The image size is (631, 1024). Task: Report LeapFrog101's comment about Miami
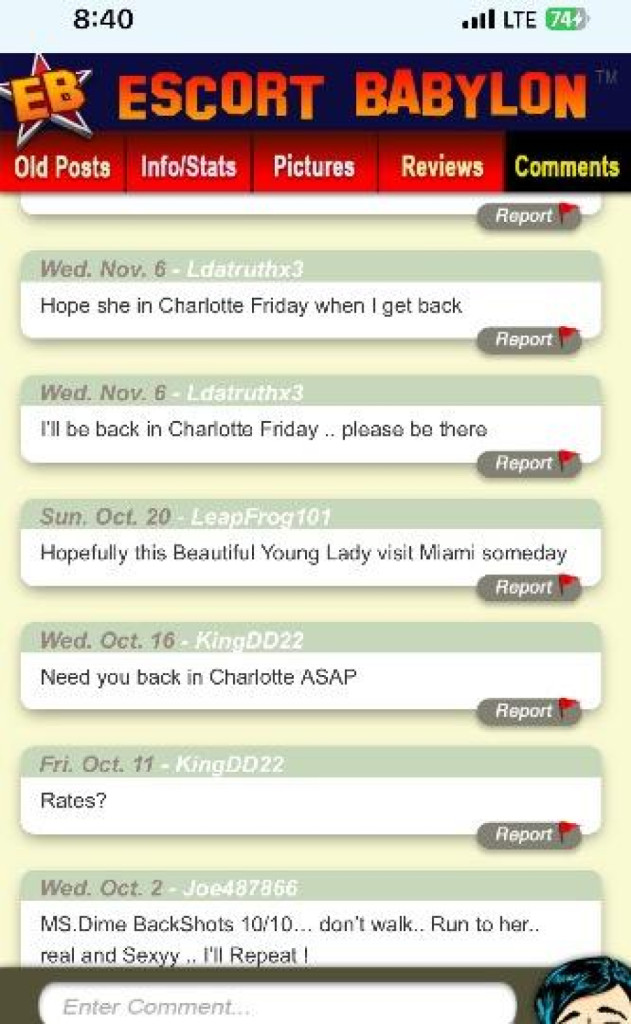click(528, 588)
